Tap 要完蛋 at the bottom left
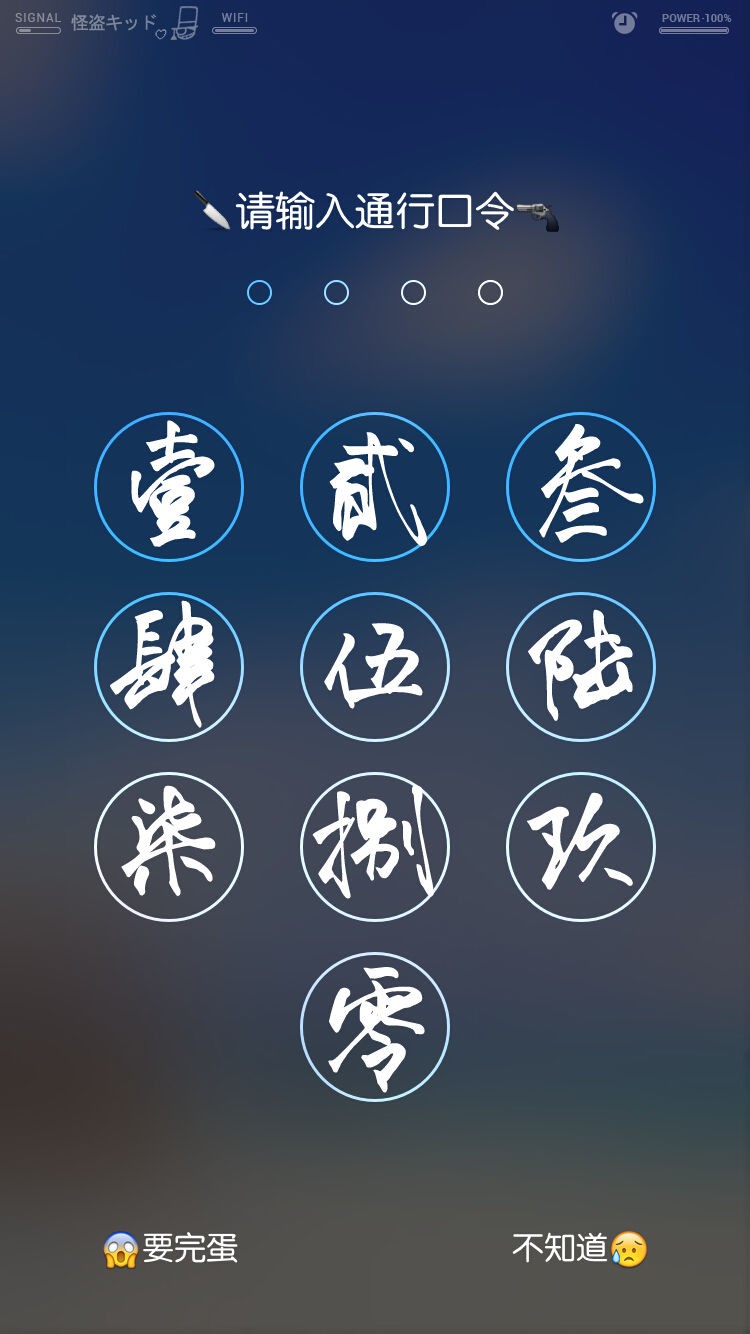 (171, 1249)
